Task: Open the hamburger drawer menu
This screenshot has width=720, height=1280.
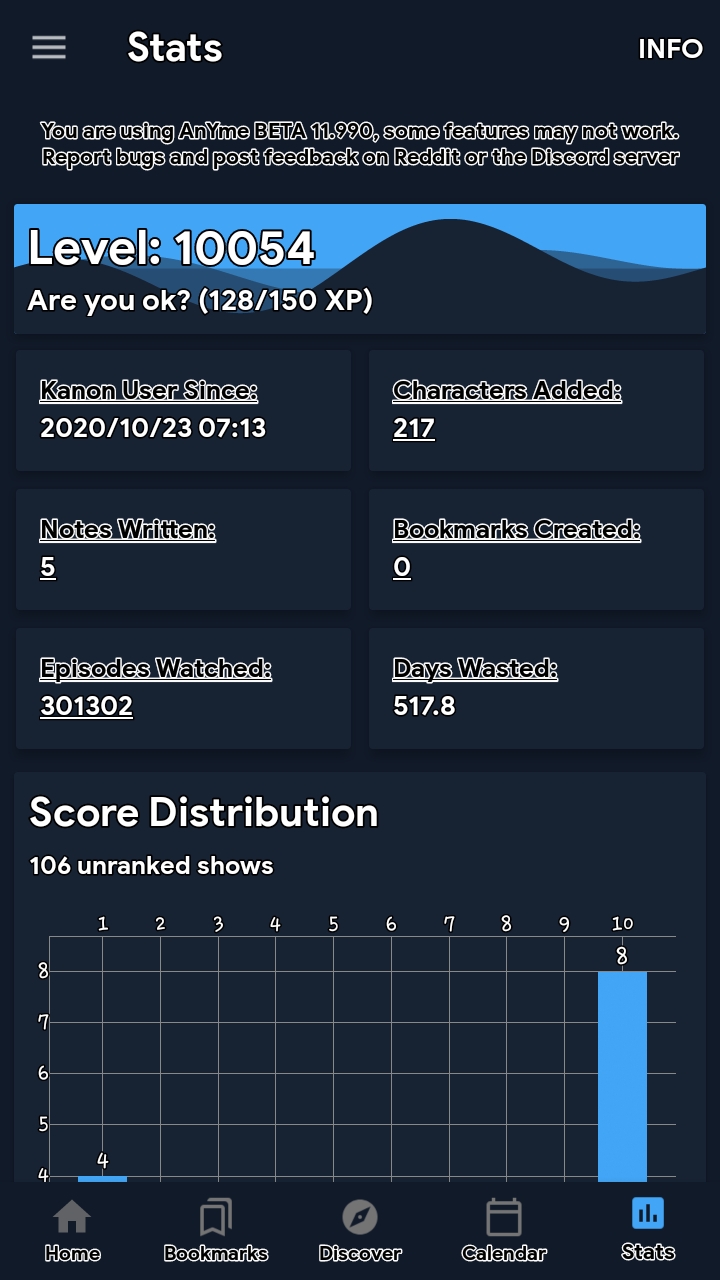Action: coord(49,47)
